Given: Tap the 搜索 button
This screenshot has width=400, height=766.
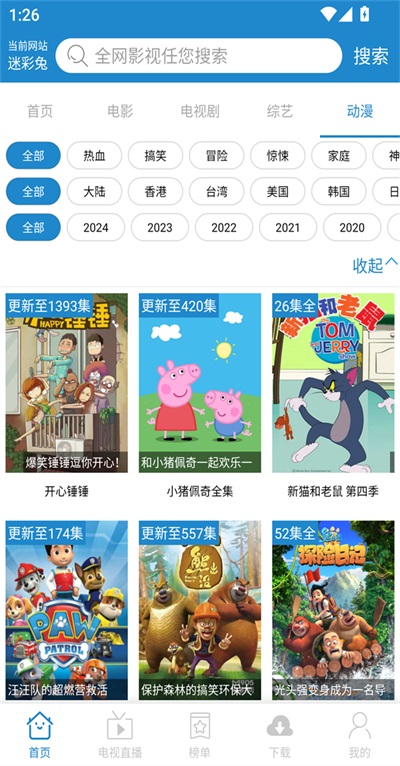Looking at the screenshot, I should click(371, 56).
